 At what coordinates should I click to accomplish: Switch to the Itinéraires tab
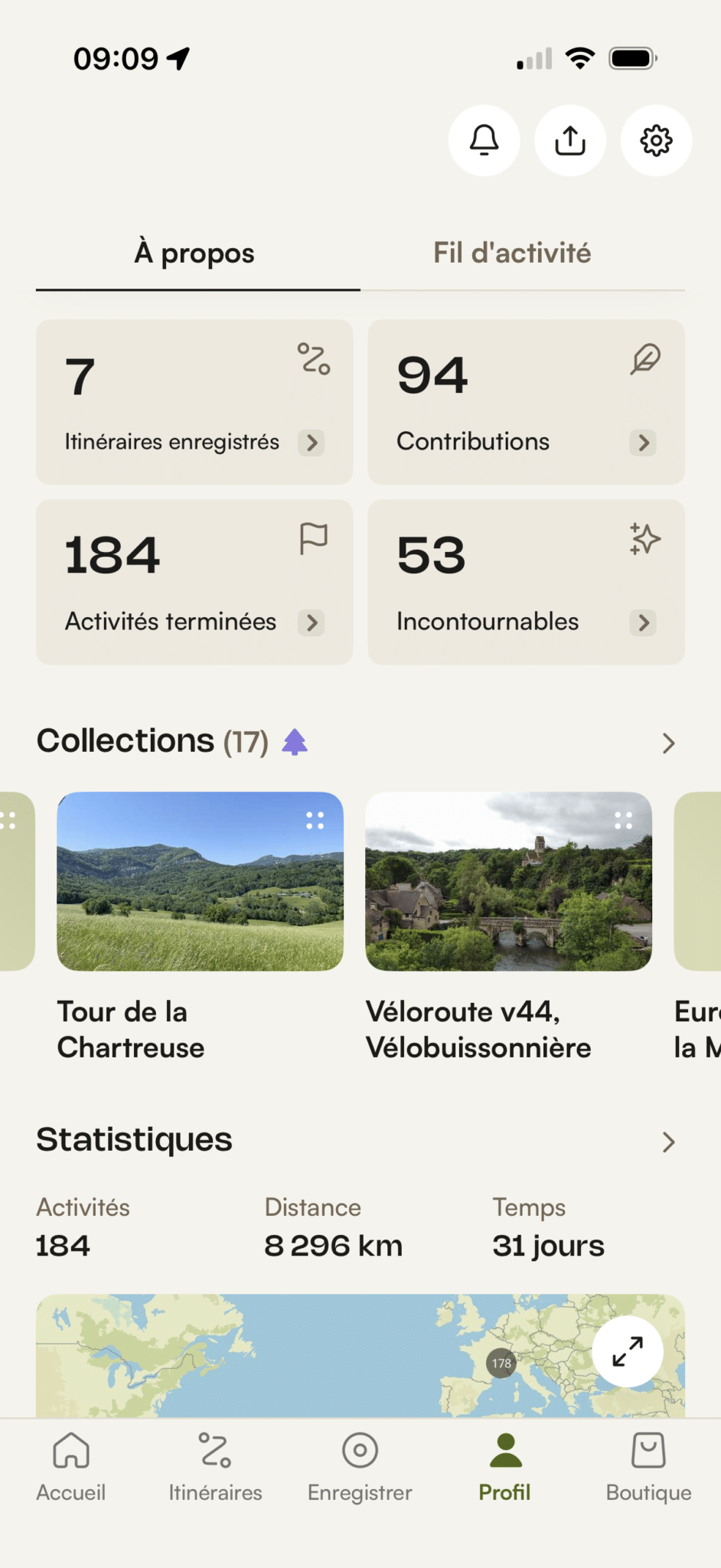215,1467
